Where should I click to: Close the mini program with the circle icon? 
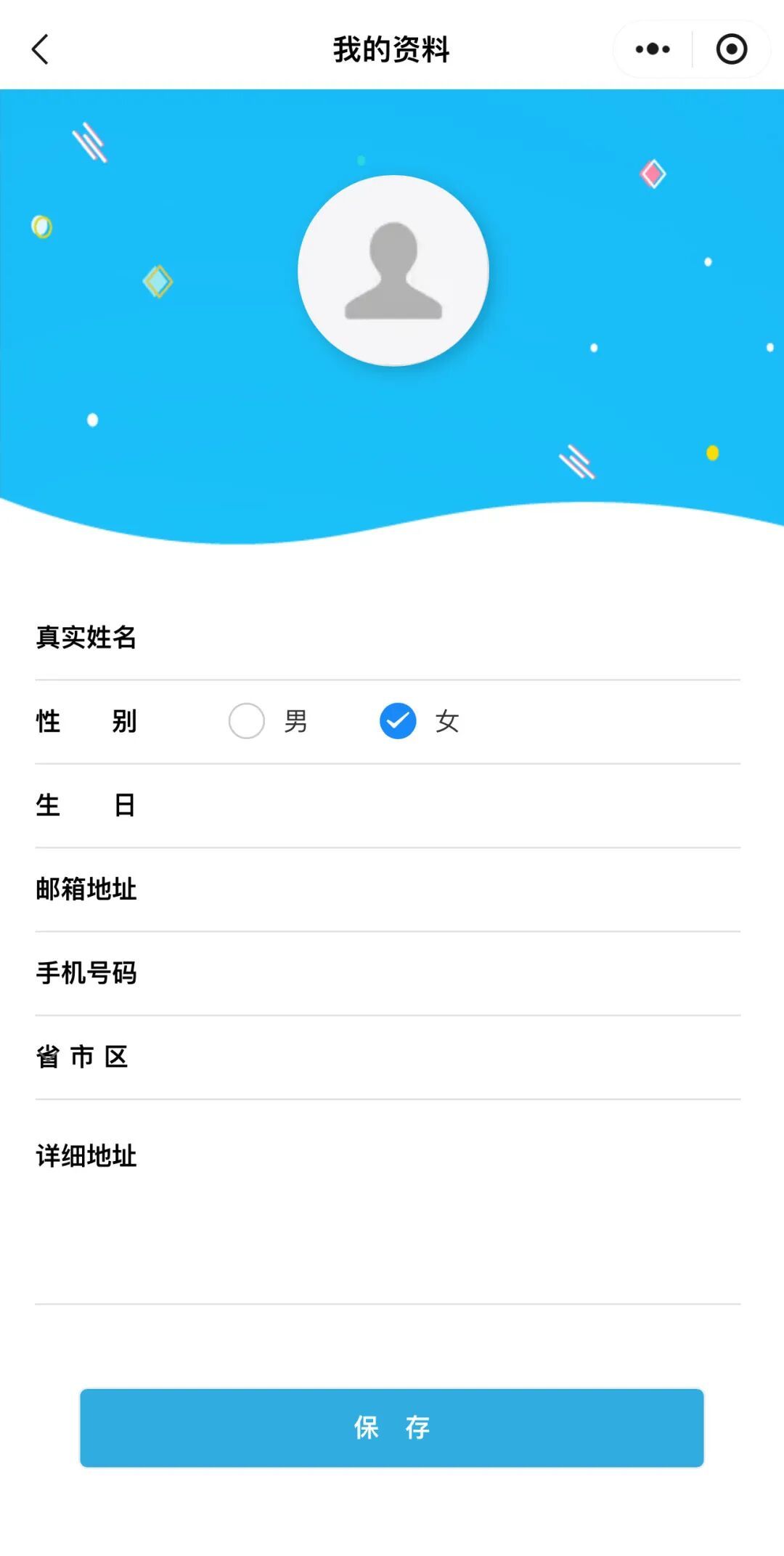pos(731,49)
